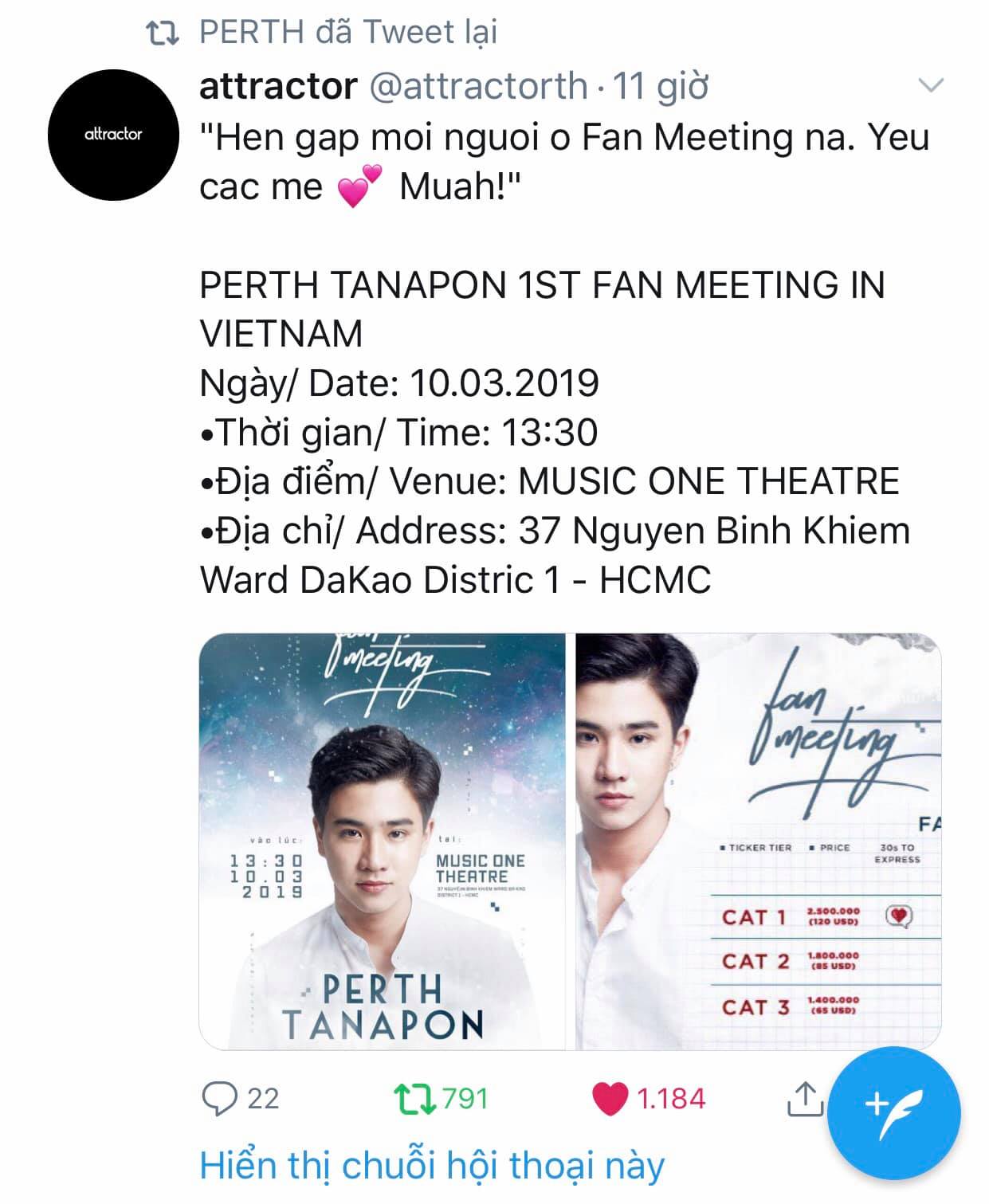Open PERTH from the retweet header
Viewport: 989px width, 1204px height.
[251, 32]
